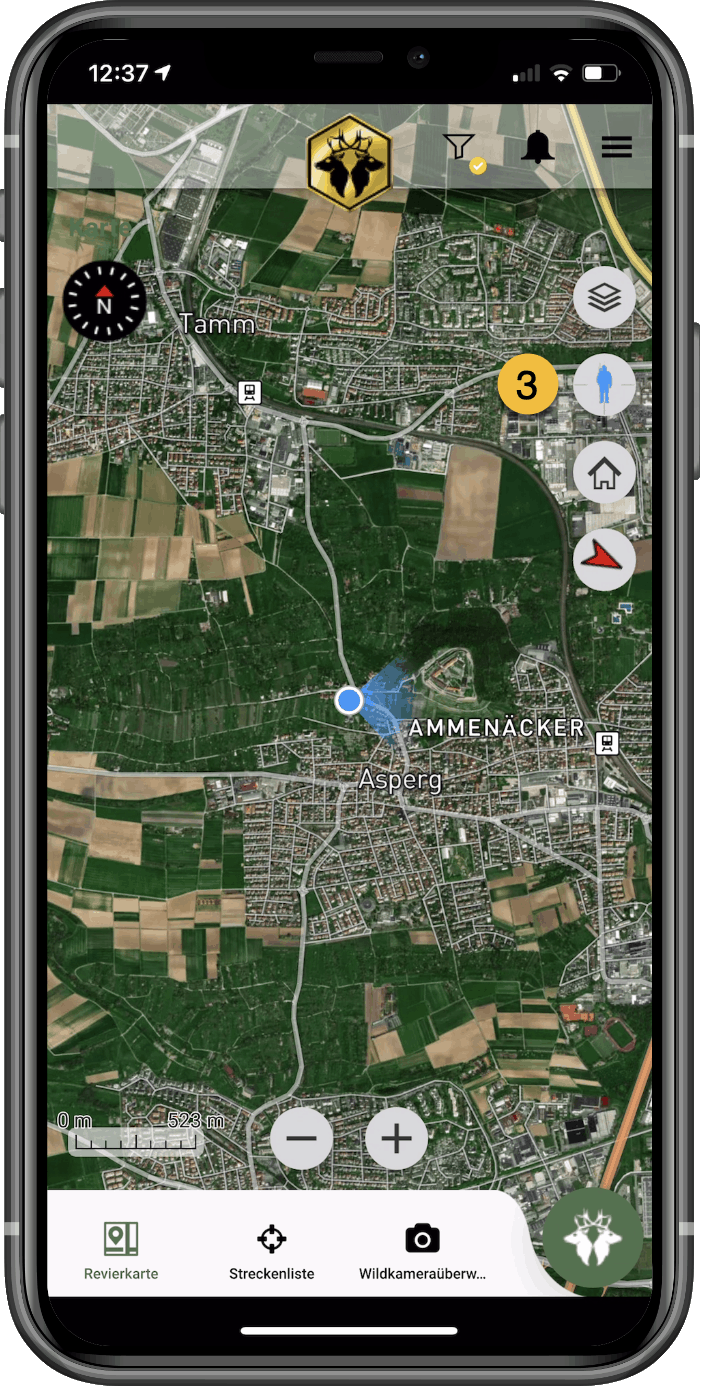Screen dimensions: 702x1386
Task: Open the Wildkameraüberwachung tab
Action: coord(422,1250)
